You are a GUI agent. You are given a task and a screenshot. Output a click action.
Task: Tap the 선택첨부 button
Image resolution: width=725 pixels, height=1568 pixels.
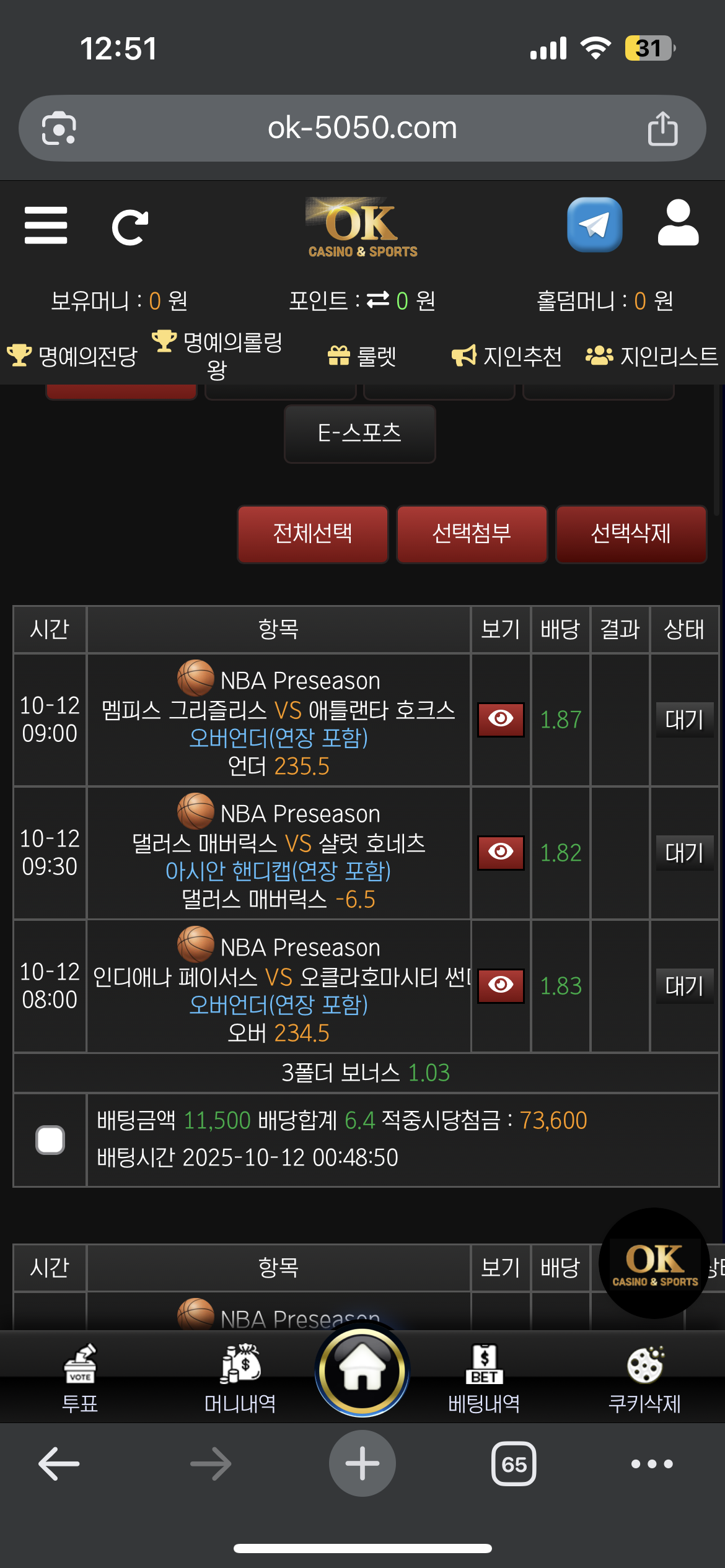(472, 534)
